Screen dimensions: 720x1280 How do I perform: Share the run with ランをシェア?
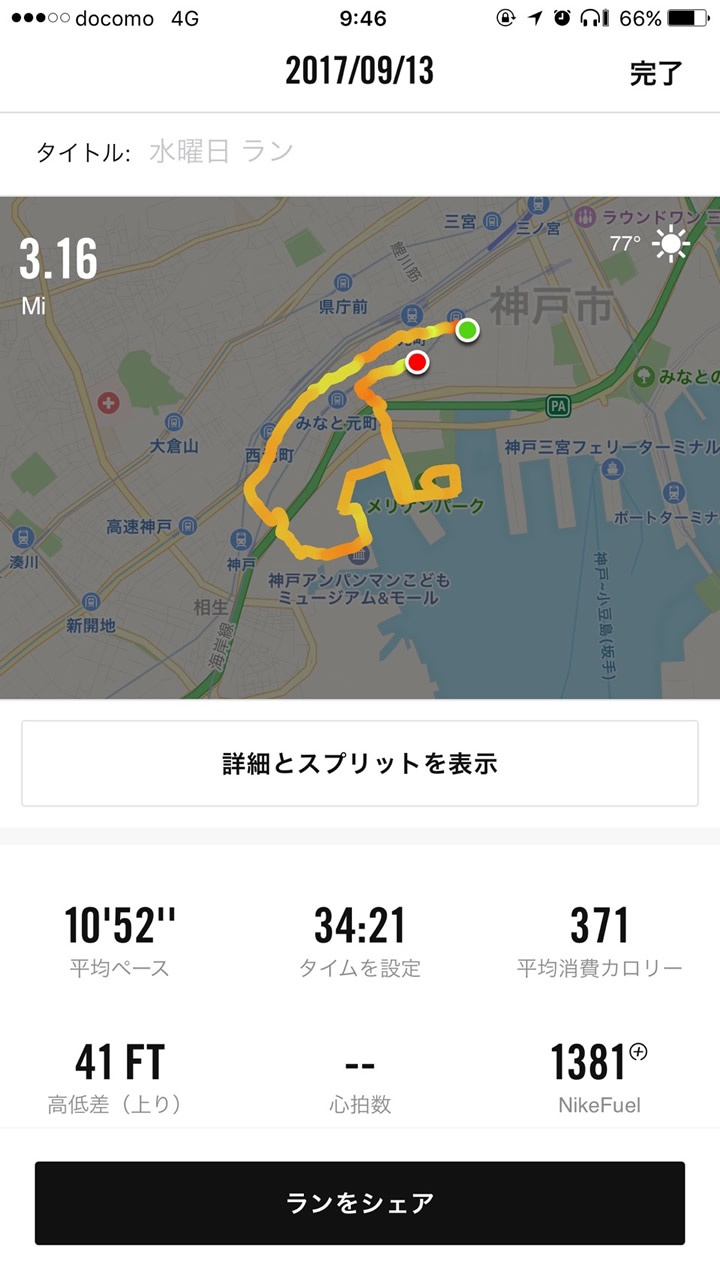(360, 1203)
